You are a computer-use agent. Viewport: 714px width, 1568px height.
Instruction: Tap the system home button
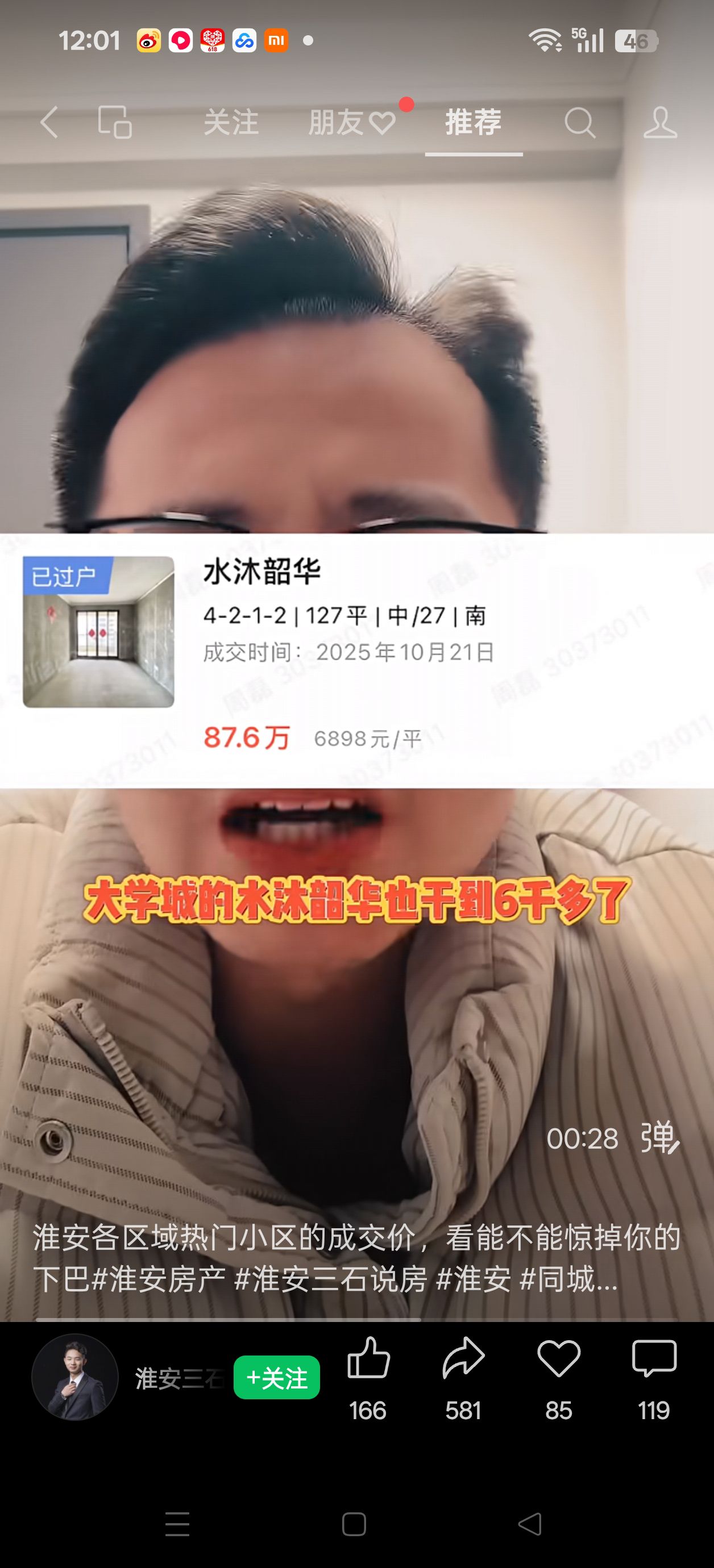(x=354, y=1524)
